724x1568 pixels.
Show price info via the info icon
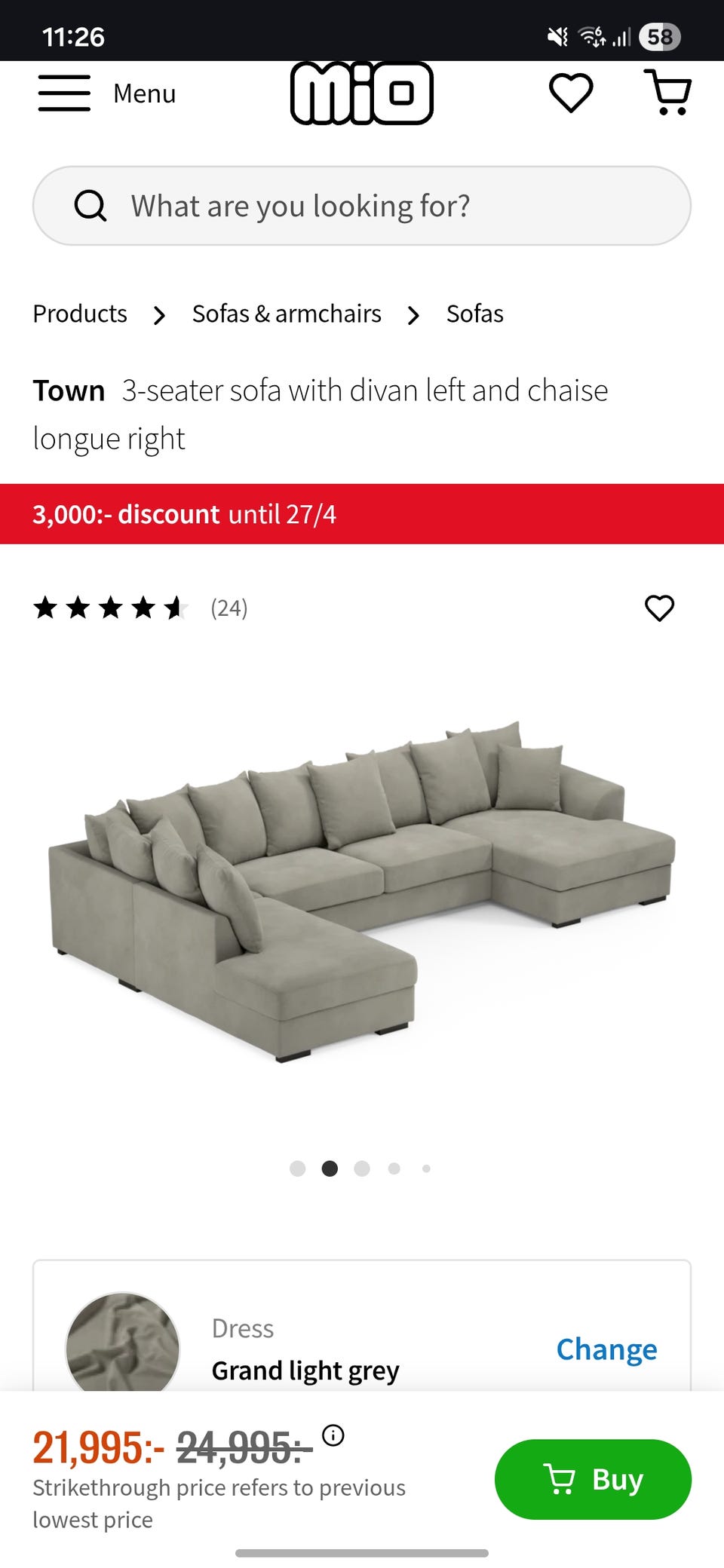333,1435
